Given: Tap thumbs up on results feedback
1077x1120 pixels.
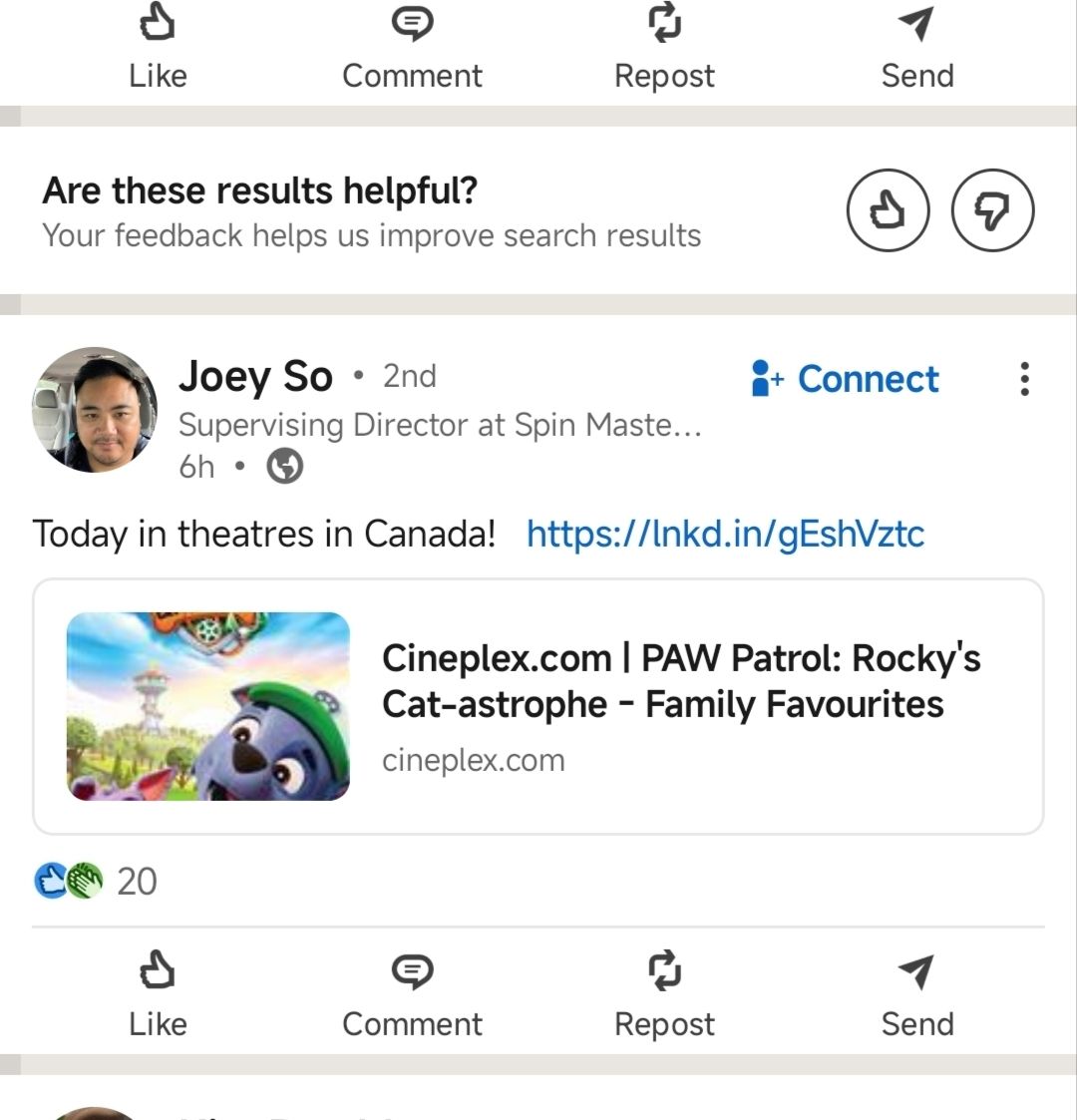Looking at the screenshot, I should pyautogui.click(x=888, y=210).
